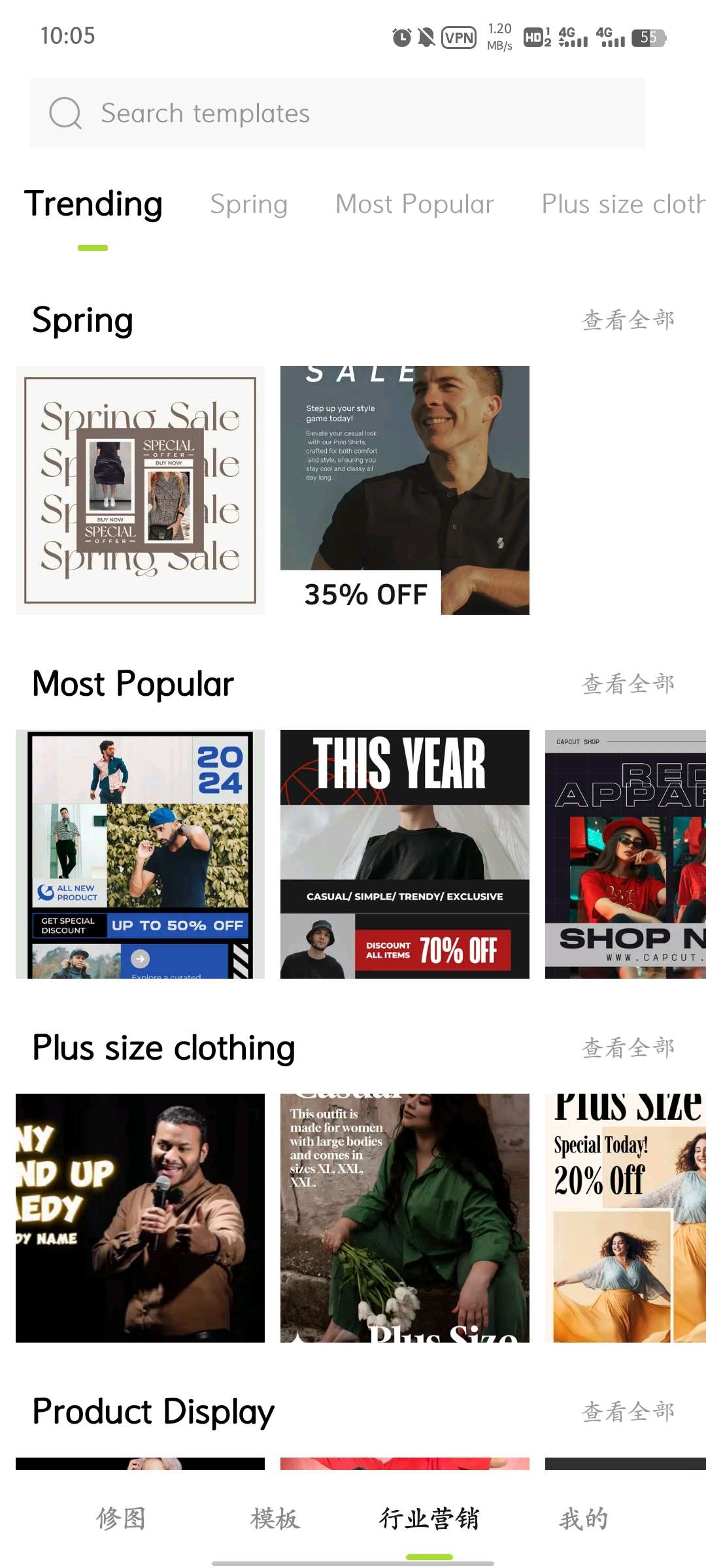Open the stand up comedy template

click(x=140, y=1218)
